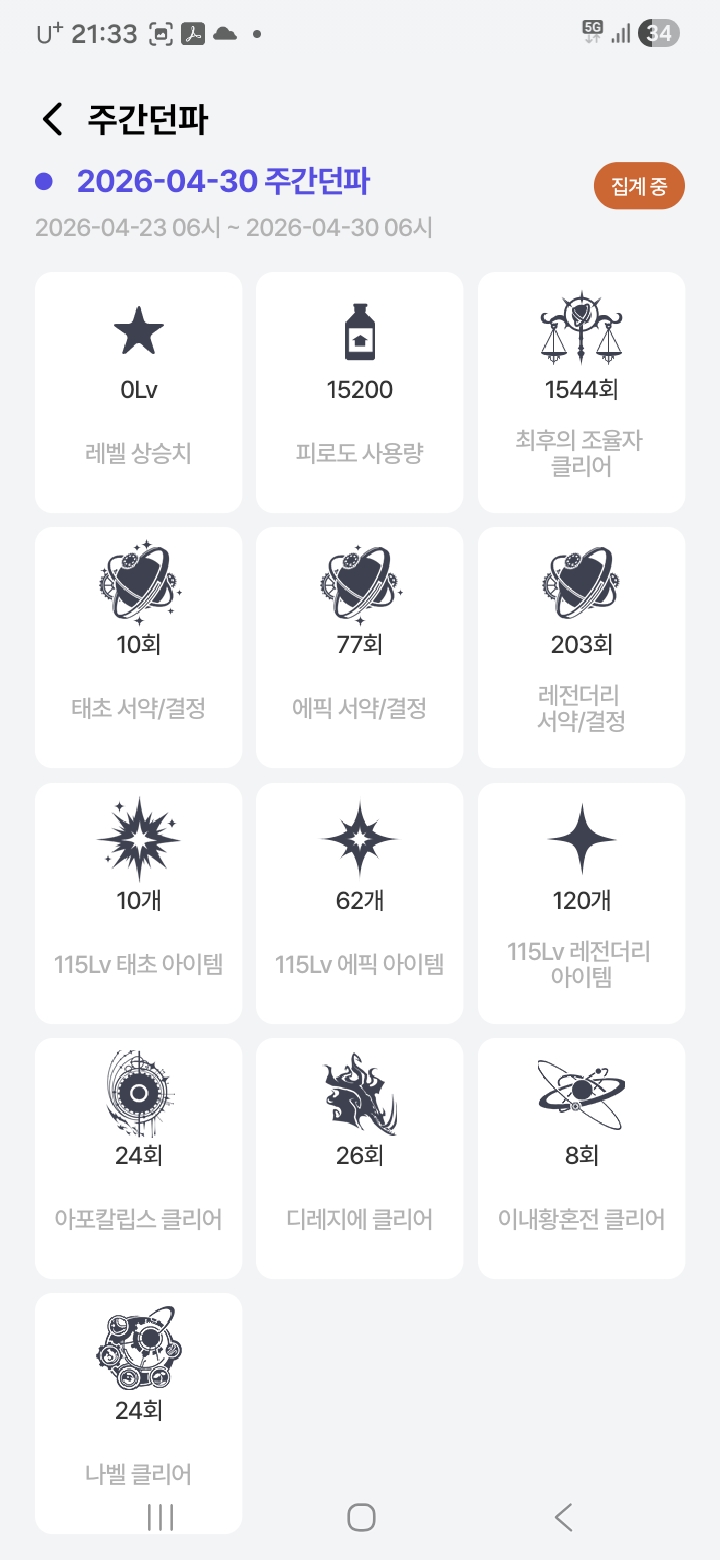
Task: Open the 최후의 조율자 클리어 card
Action: pos(581,392)
